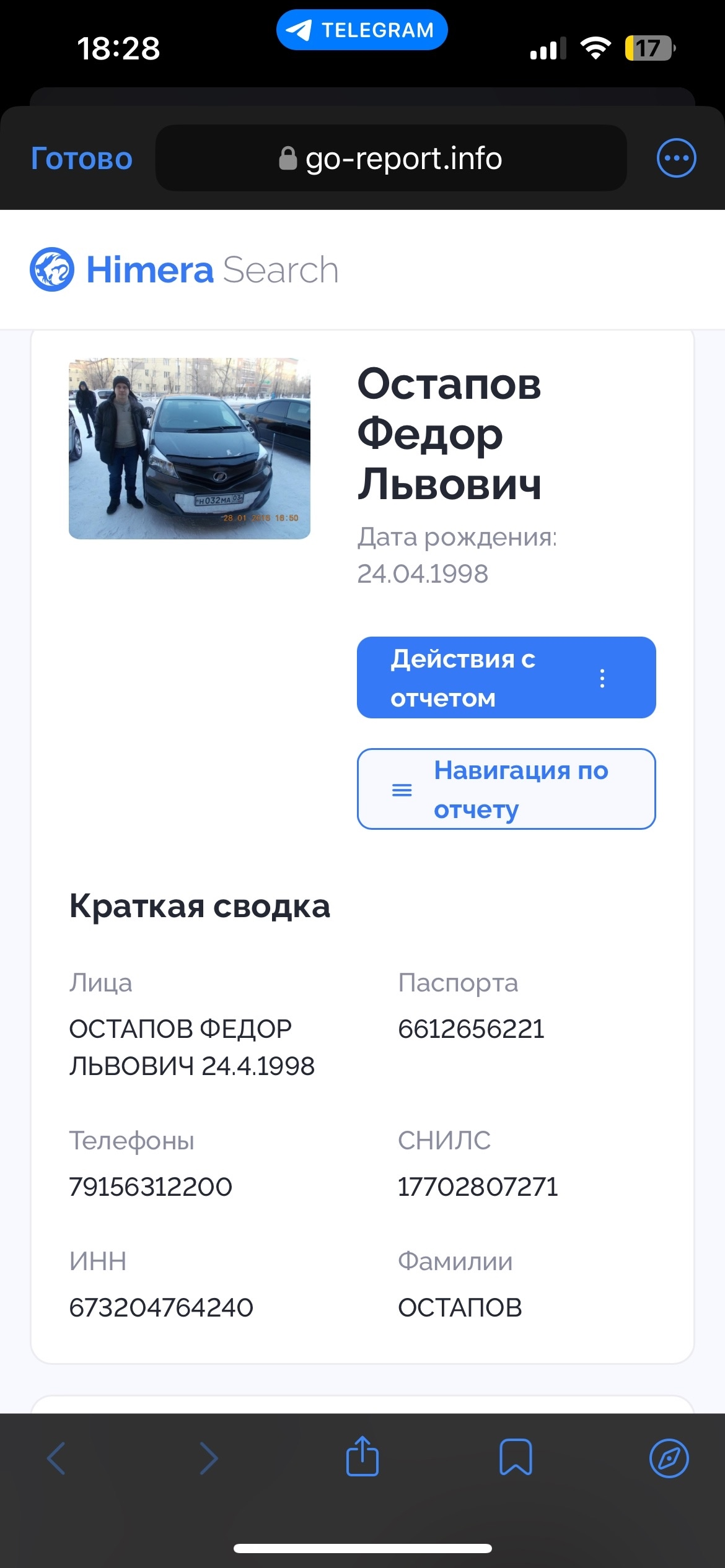
Task: Tap the Telegram pill to return
Action: [362, 30]
